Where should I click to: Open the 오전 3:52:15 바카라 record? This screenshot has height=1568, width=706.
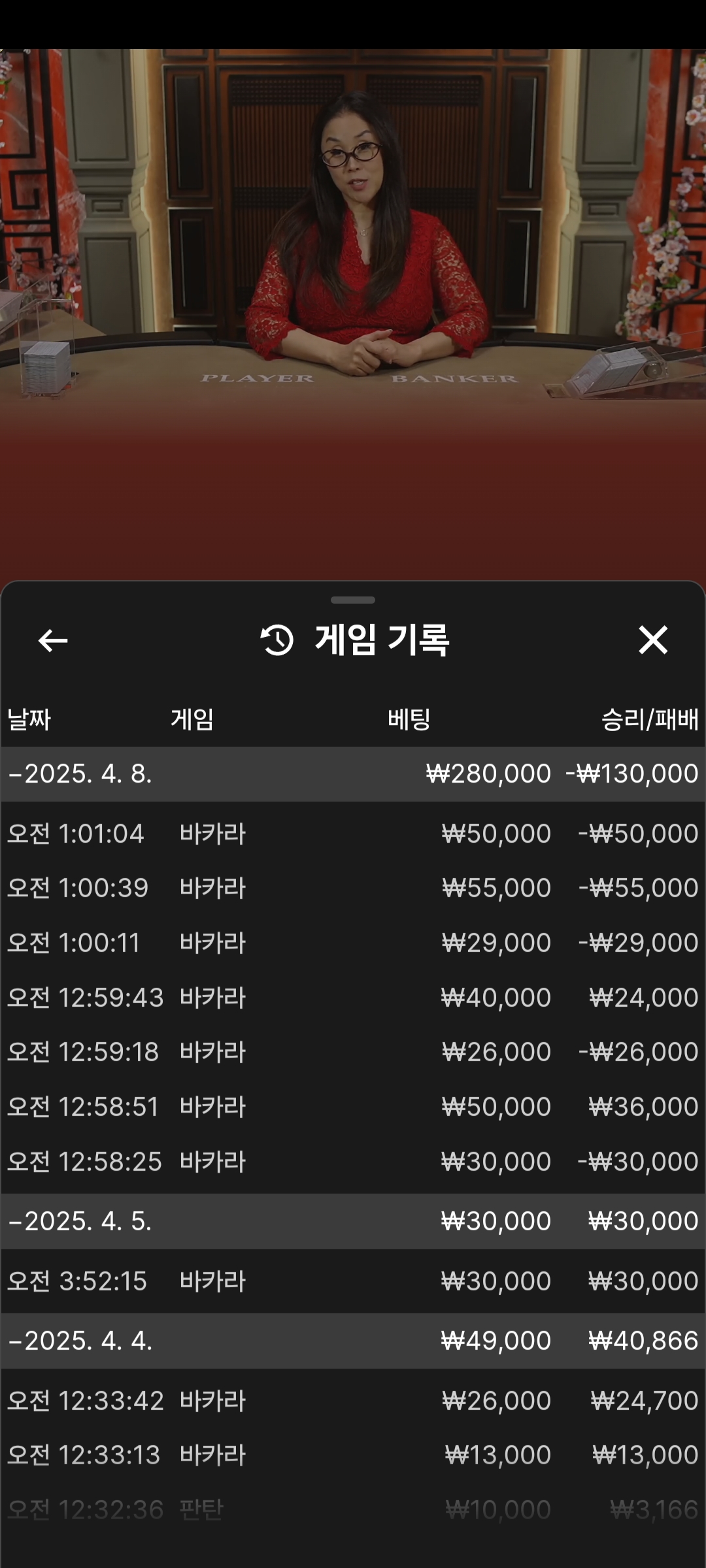click(353, 1282)
